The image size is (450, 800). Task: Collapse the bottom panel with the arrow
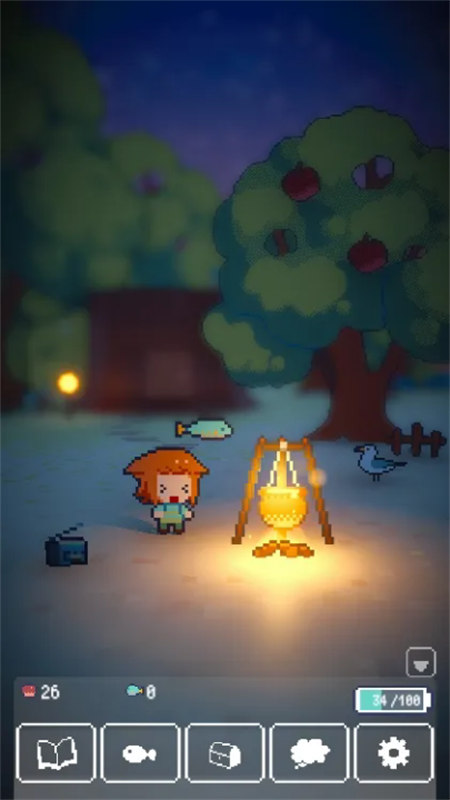click(421, 662)
